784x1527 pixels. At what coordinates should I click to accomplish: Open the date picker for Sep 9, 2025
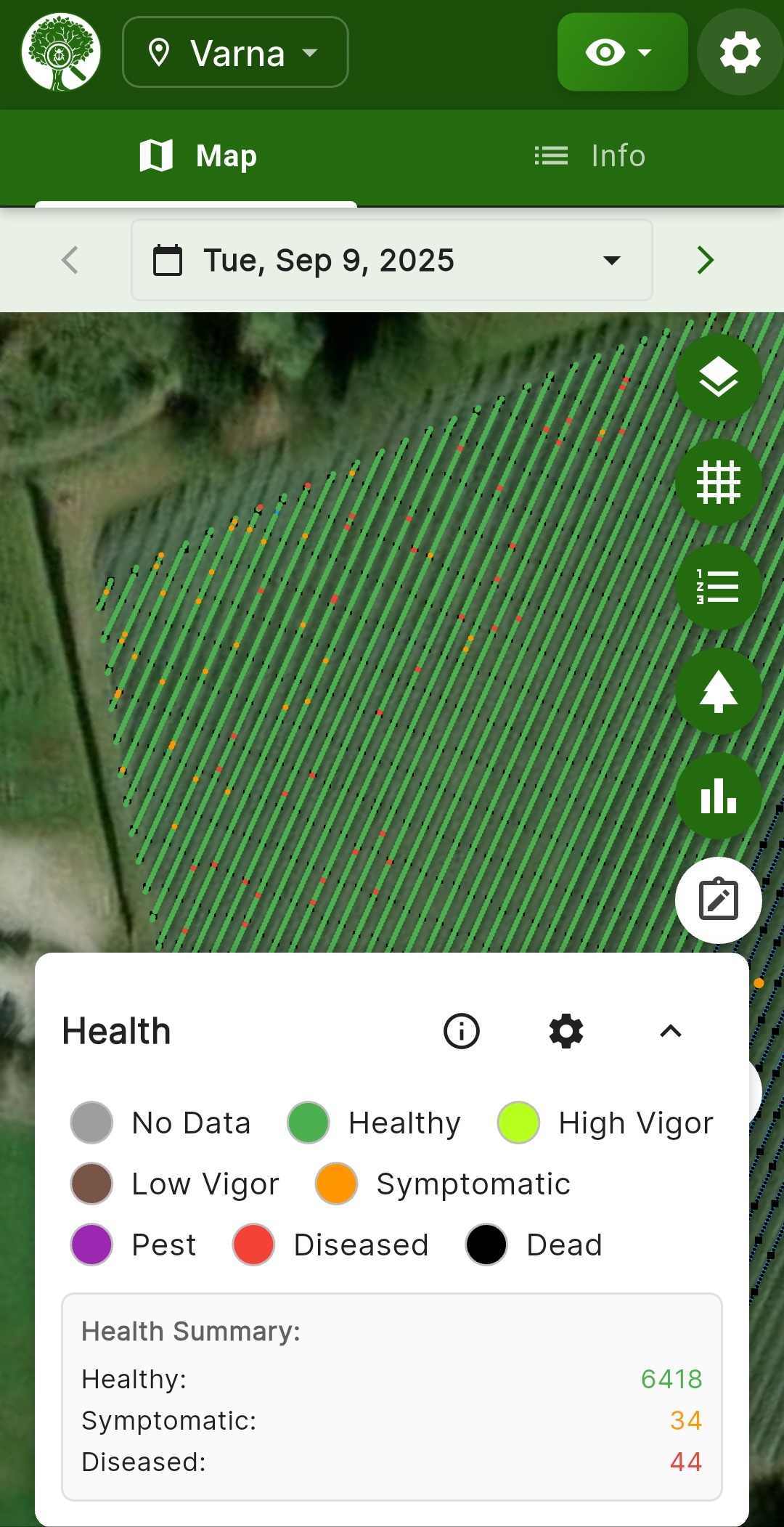[391, 260]
